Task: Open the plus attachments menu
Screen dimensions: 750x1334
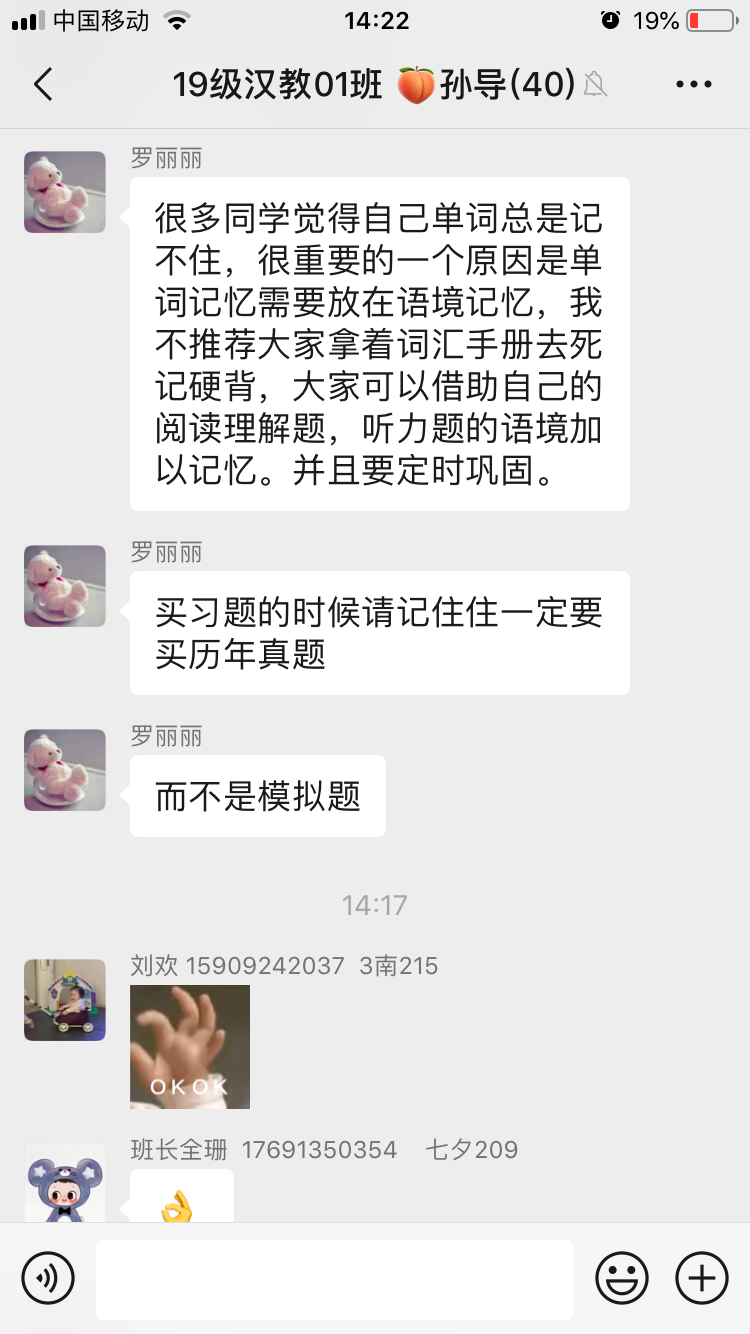Action: click(701, 1278)
